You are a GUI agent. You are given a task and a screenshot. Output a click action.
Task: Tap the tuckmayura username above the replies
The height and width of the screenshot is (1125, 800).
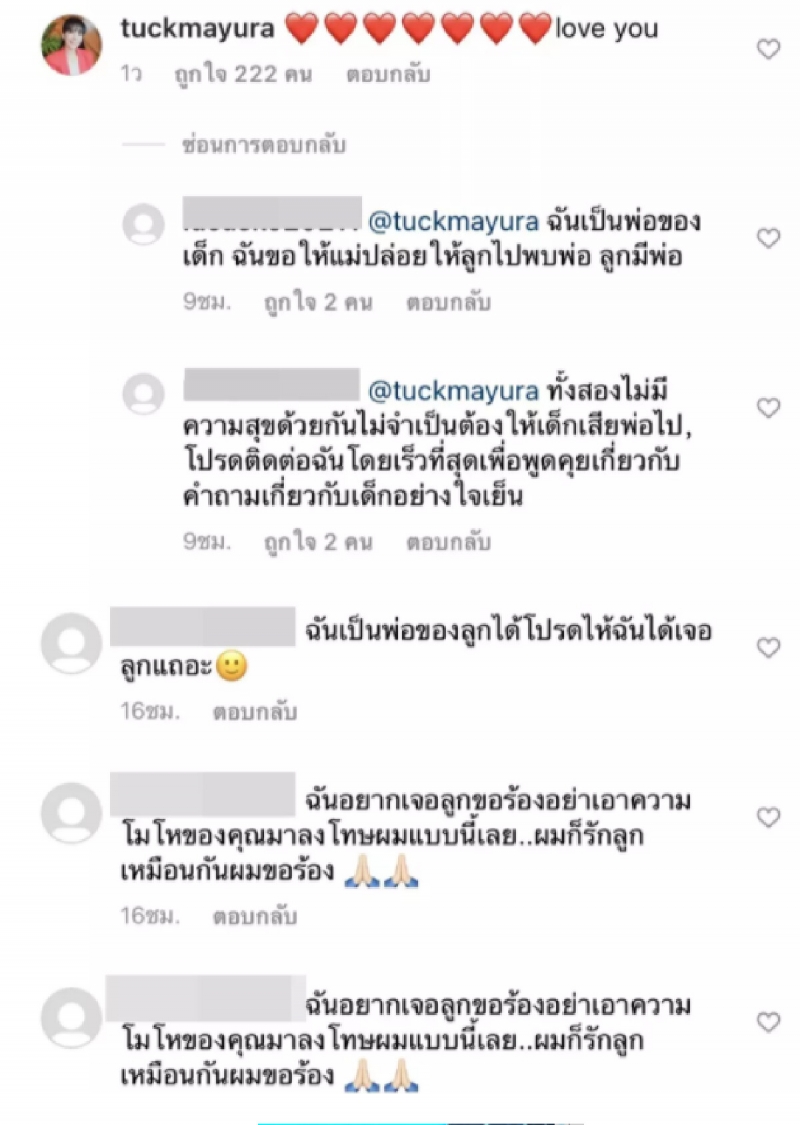[197, 28]
